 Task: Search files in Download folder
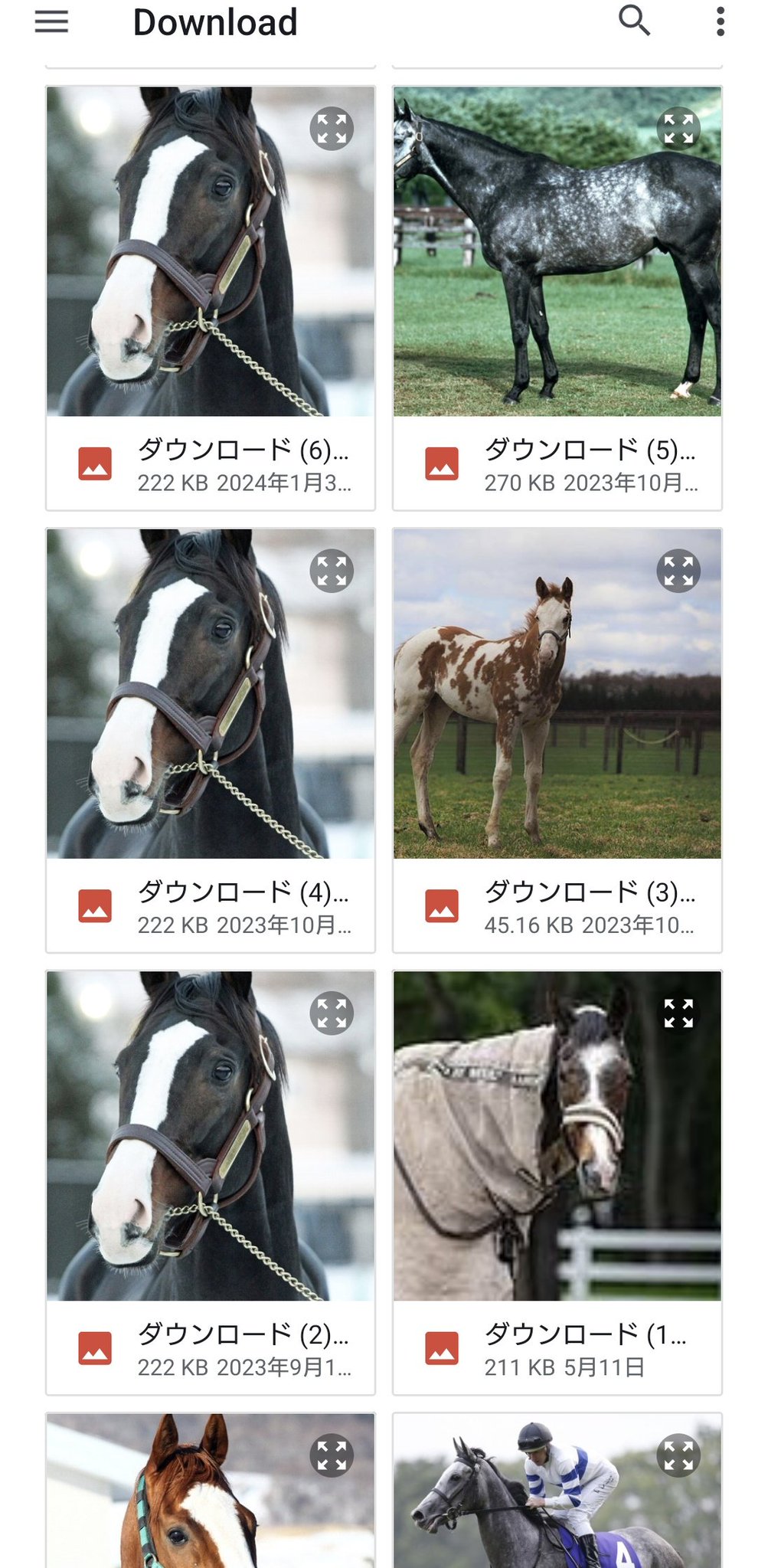click(x=634, y=21)
